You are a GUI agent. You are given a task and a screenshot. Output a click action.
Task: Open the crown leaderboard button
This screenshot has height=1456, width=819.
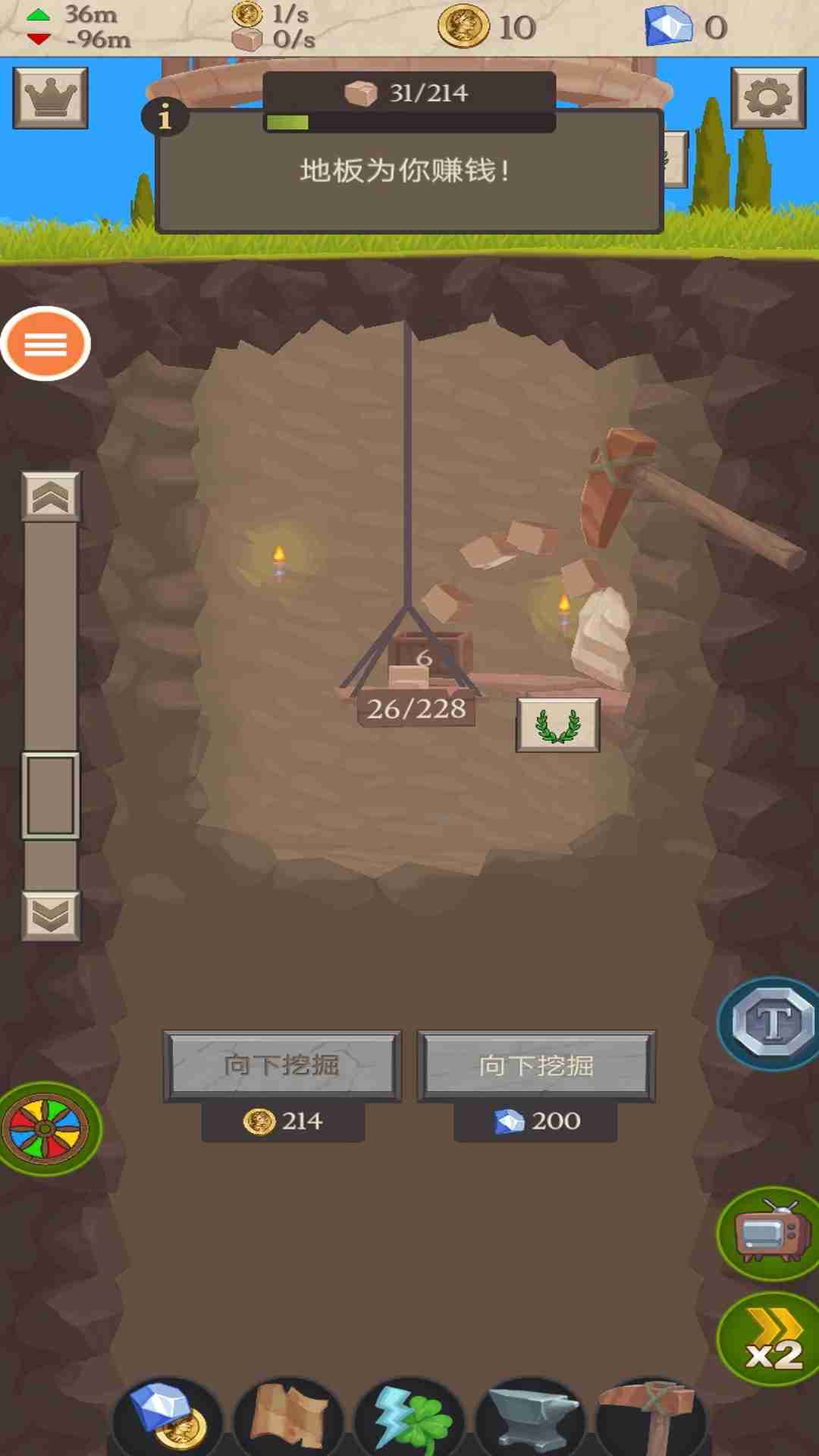pos(50,98)
